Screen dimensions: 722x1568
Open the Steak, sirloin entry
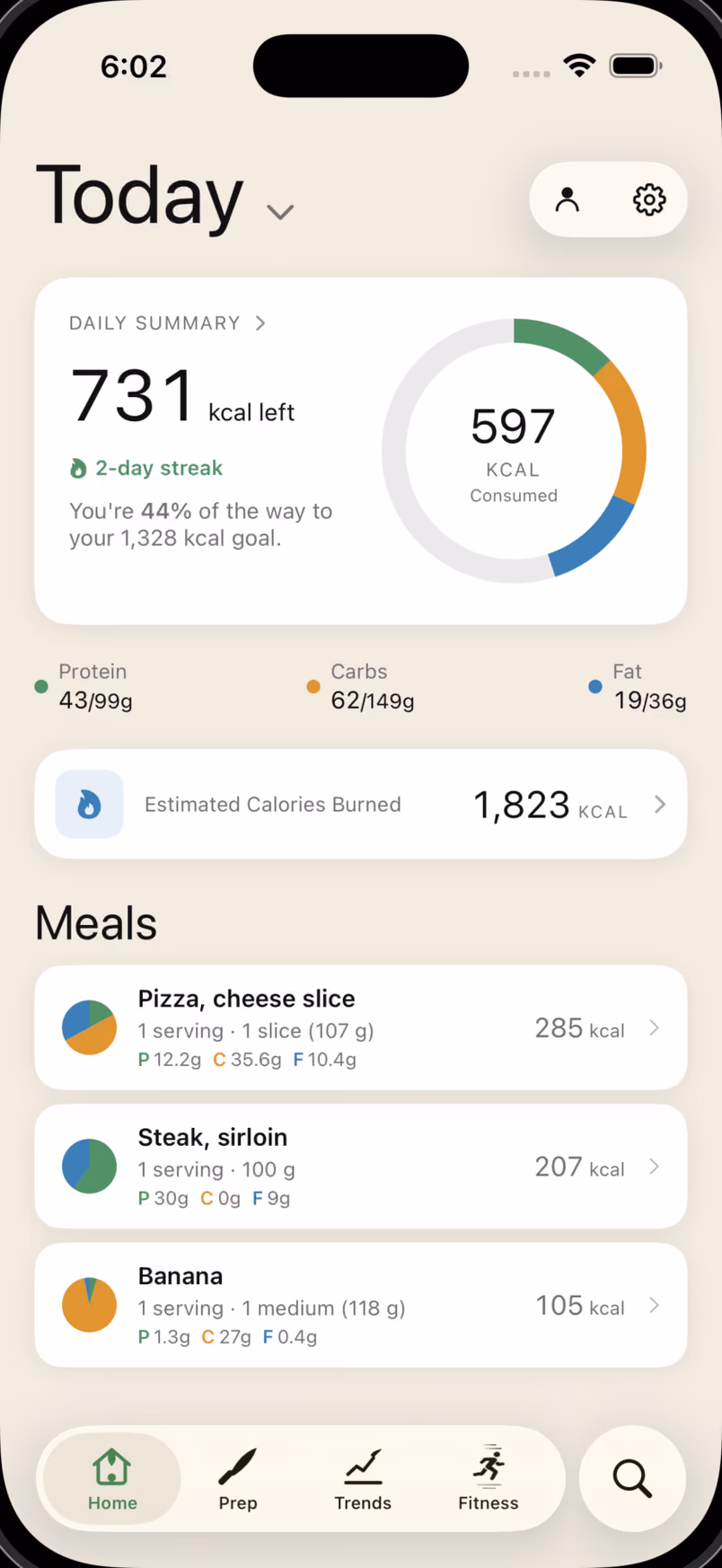point(361,1167)
